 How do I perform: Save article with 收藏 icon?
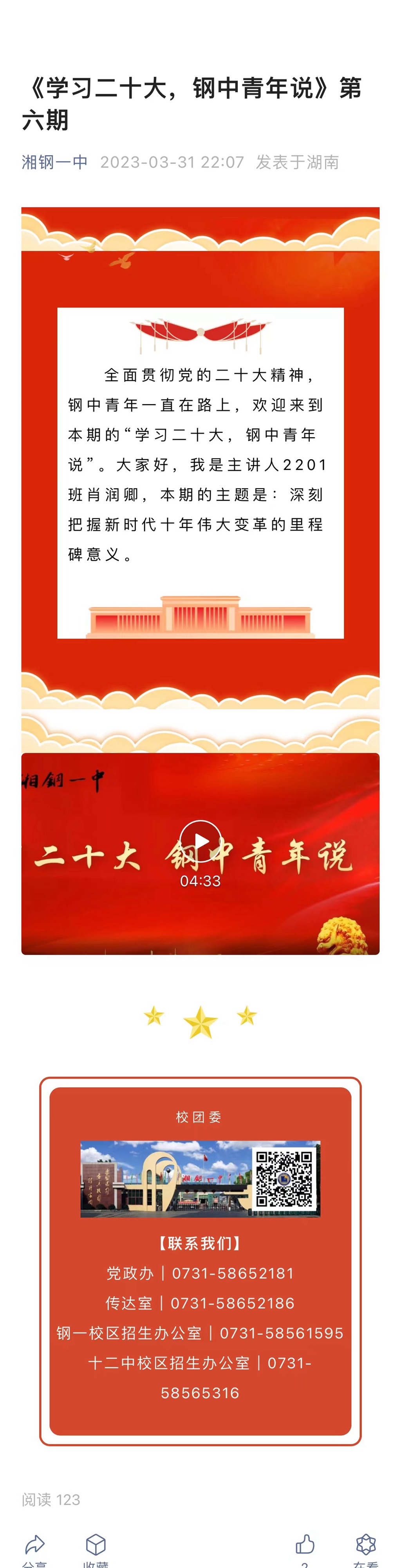coord(96,1546)
